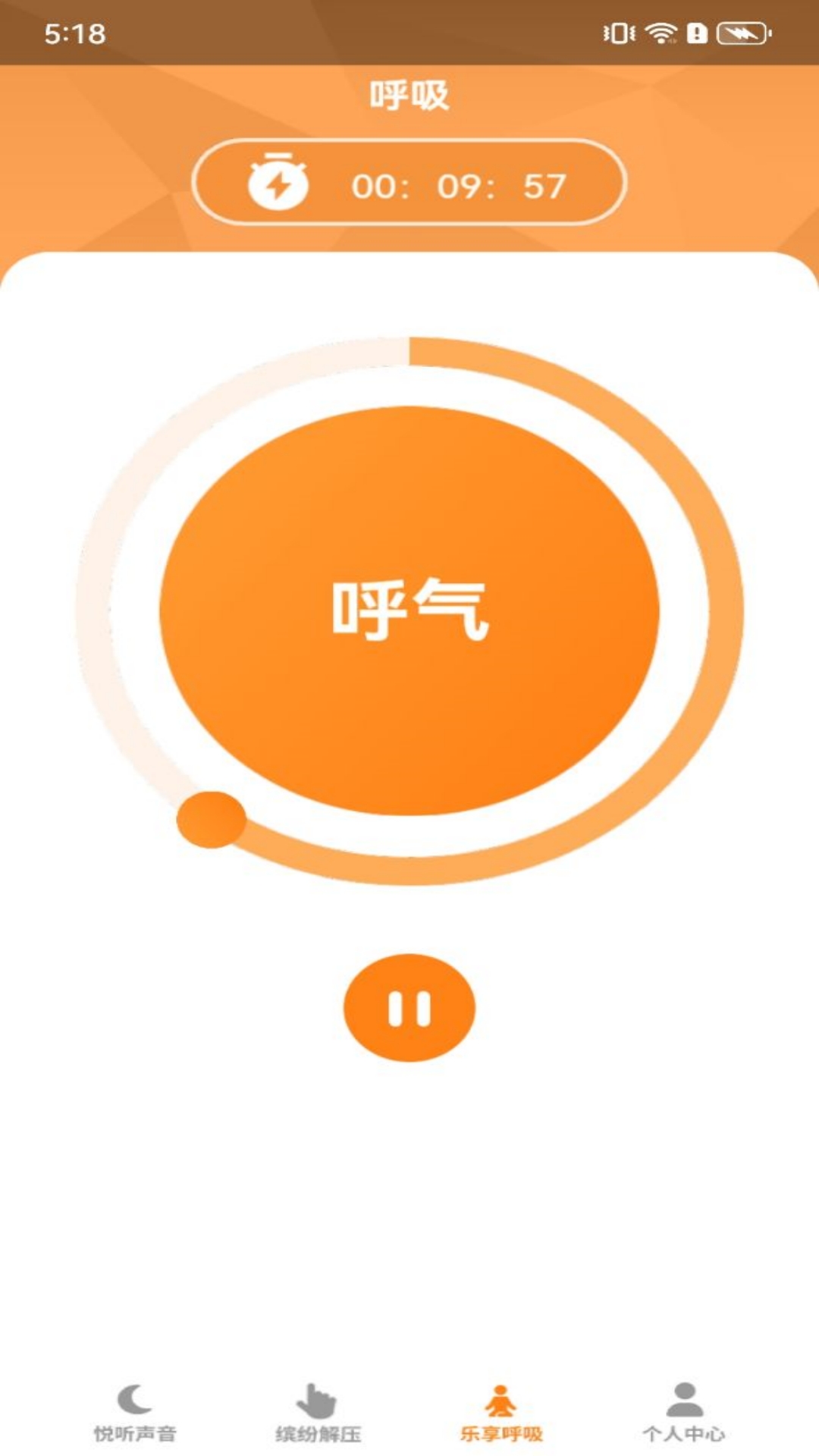Switch to the 悦听声音 tab
The height and width of the screenshot is (1456, 819).
tap(135, 1413)
